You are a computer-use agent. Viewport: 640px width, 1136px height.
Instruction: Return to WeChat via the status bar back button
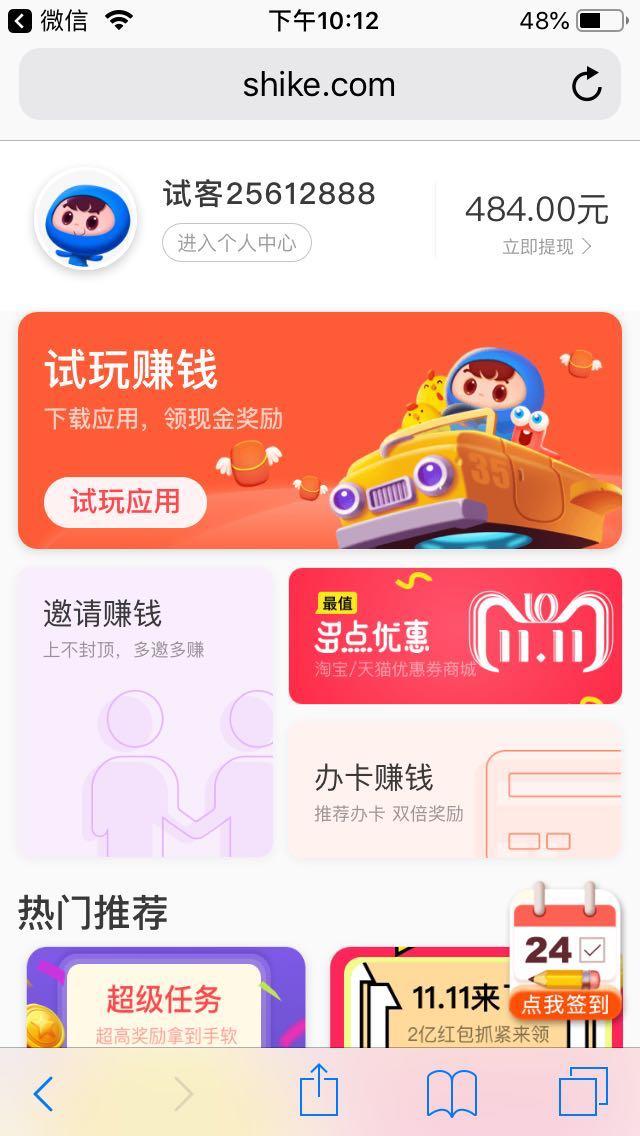48,20
